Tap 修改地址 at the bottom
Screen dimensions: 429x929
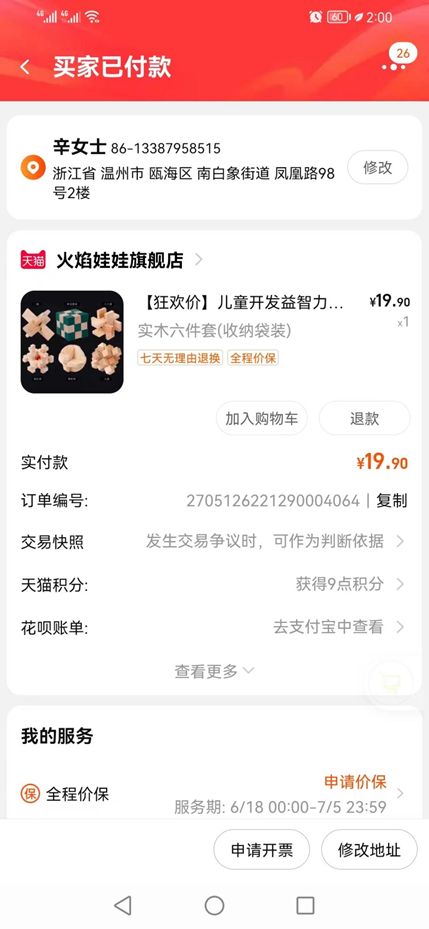click(x=369, y=850)
